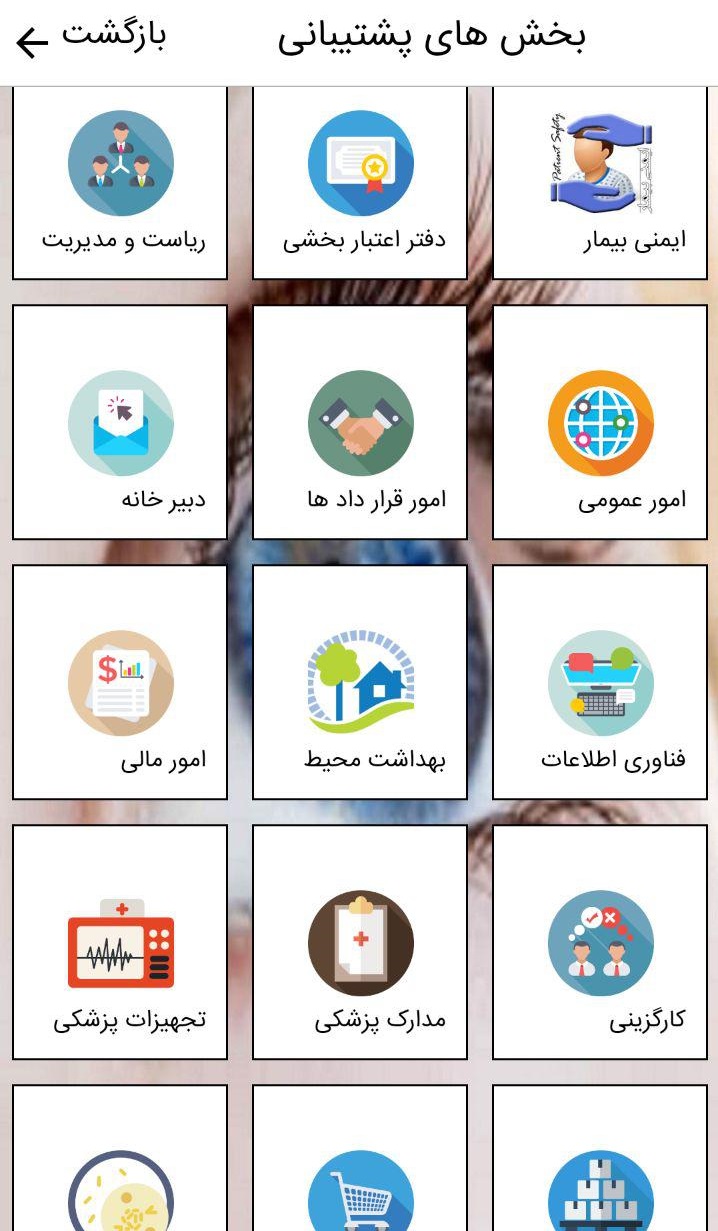Open the کارگزینی section
718x1231 pixels.
[x=600, y=942]
